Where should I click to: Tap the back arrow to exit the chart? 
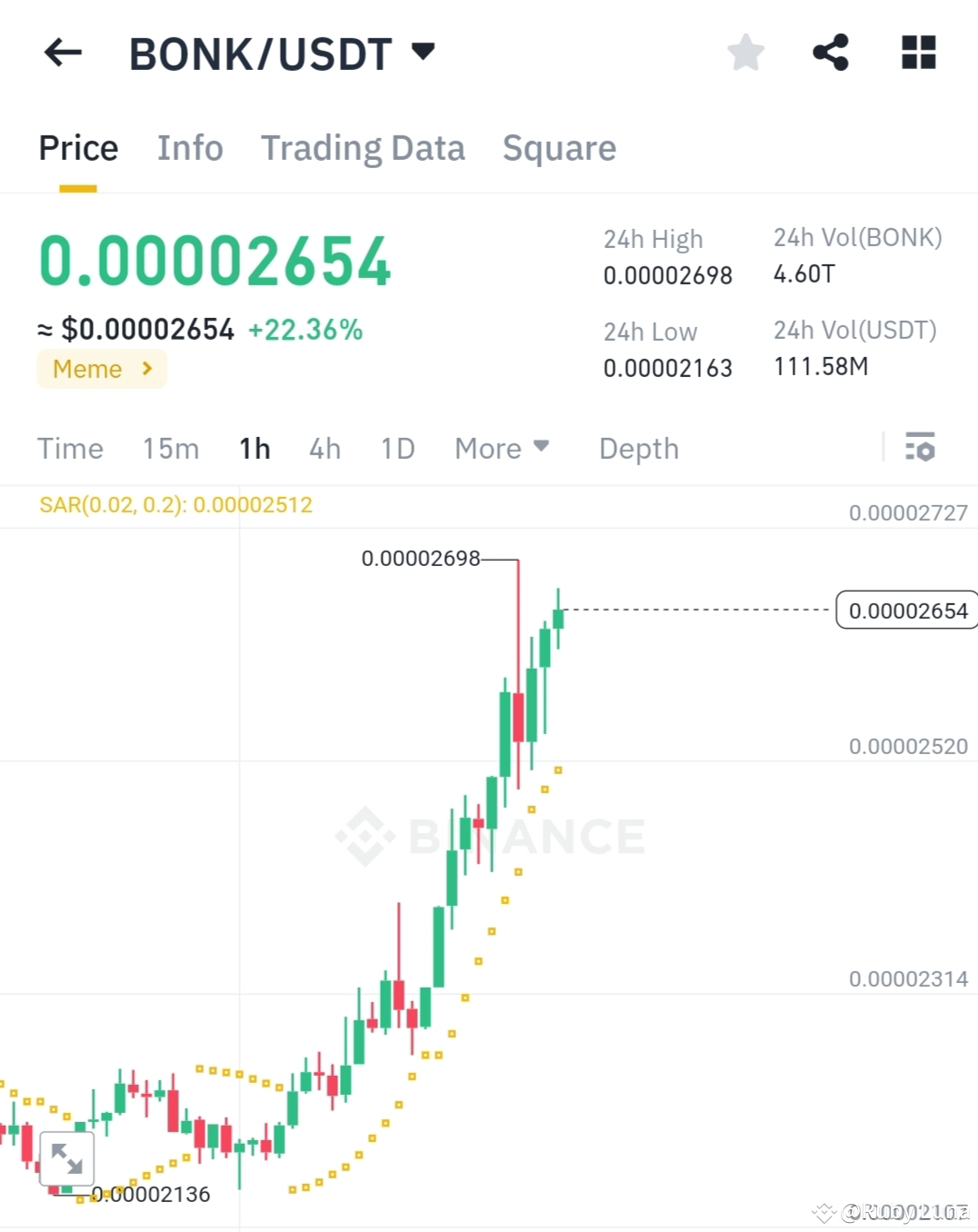point(61,52)
